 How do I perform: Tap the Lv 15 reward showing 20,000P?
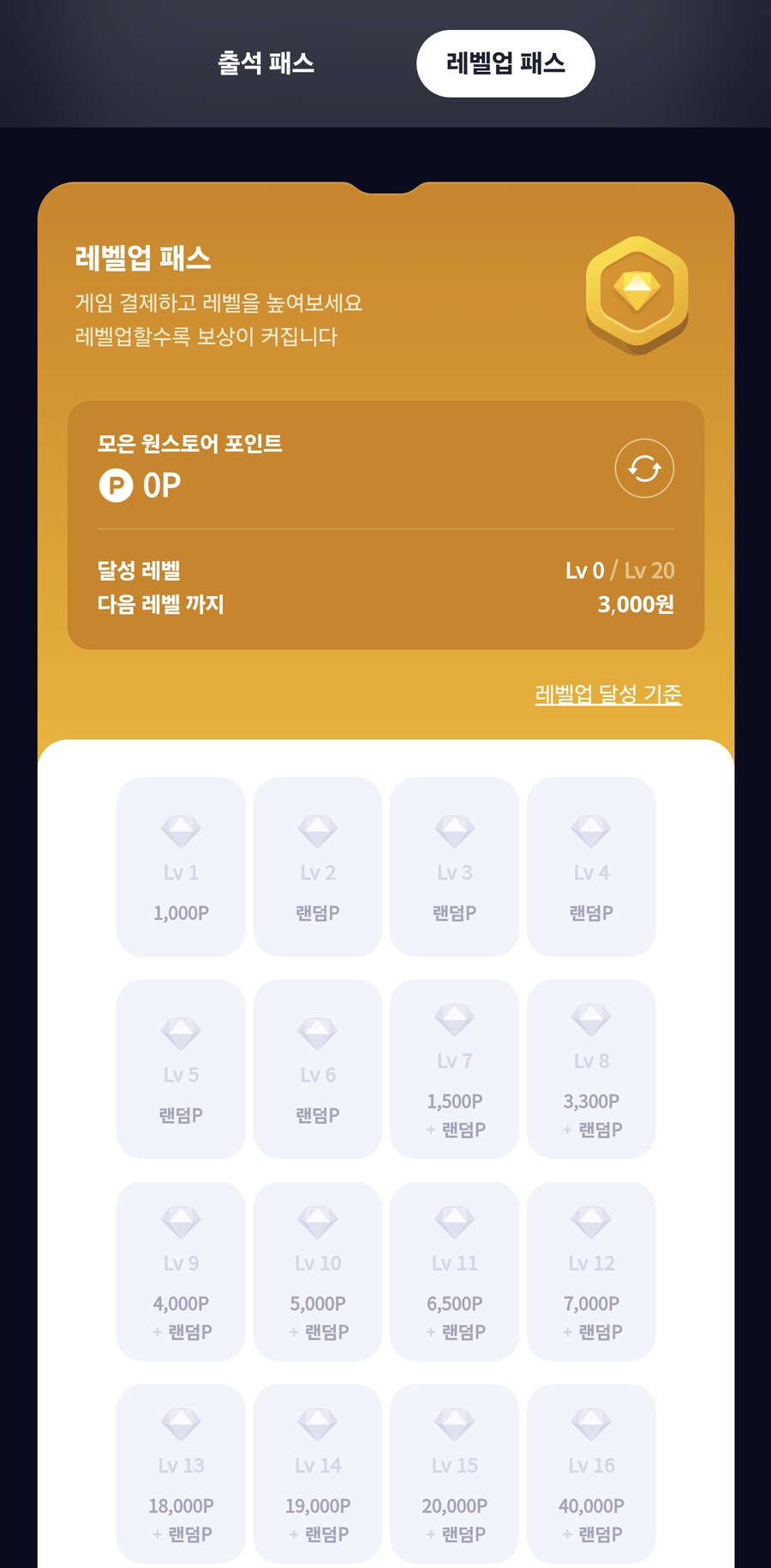pyautogui.click(x=454, y=1473)
